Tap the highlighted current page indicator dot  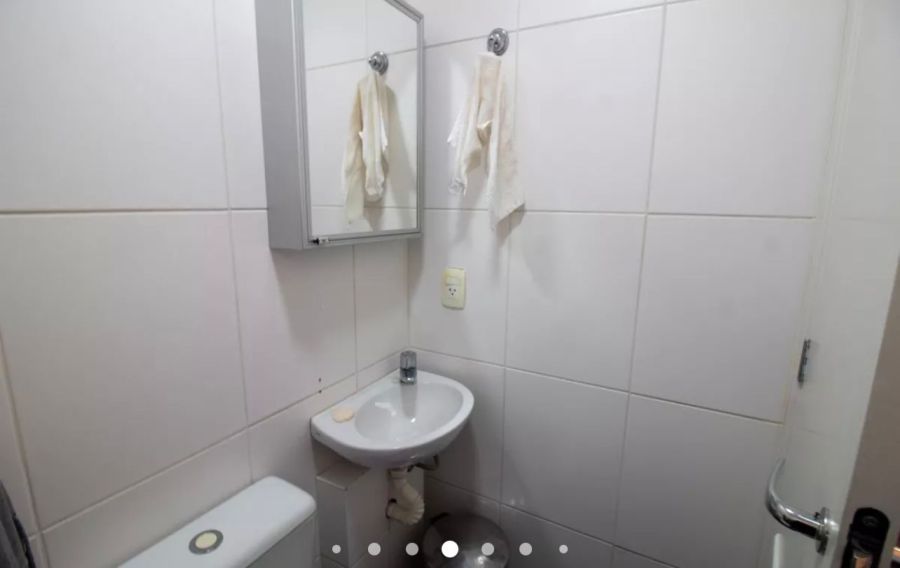tap(450, 549)
